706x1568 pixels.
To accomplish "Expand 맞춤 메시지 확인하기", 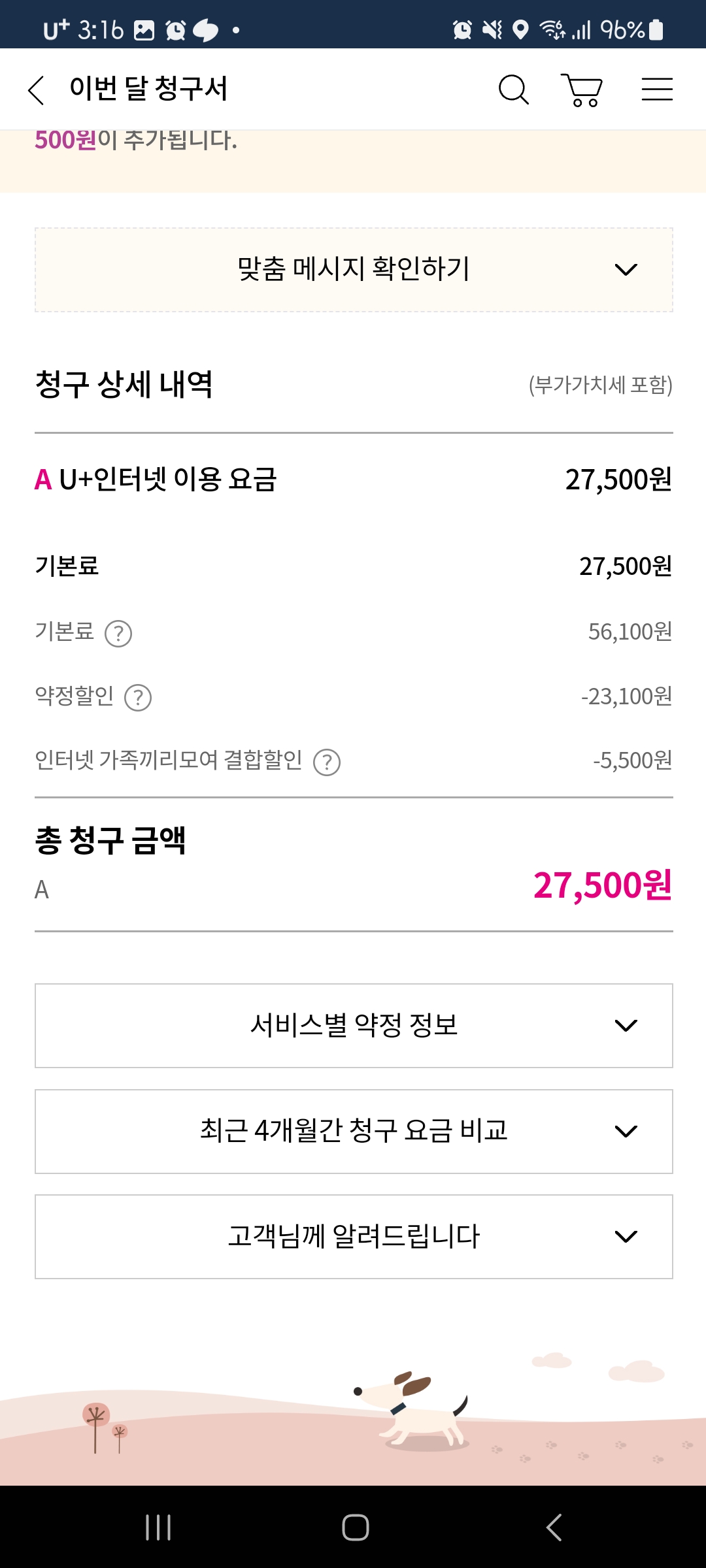I will [354, 270].
